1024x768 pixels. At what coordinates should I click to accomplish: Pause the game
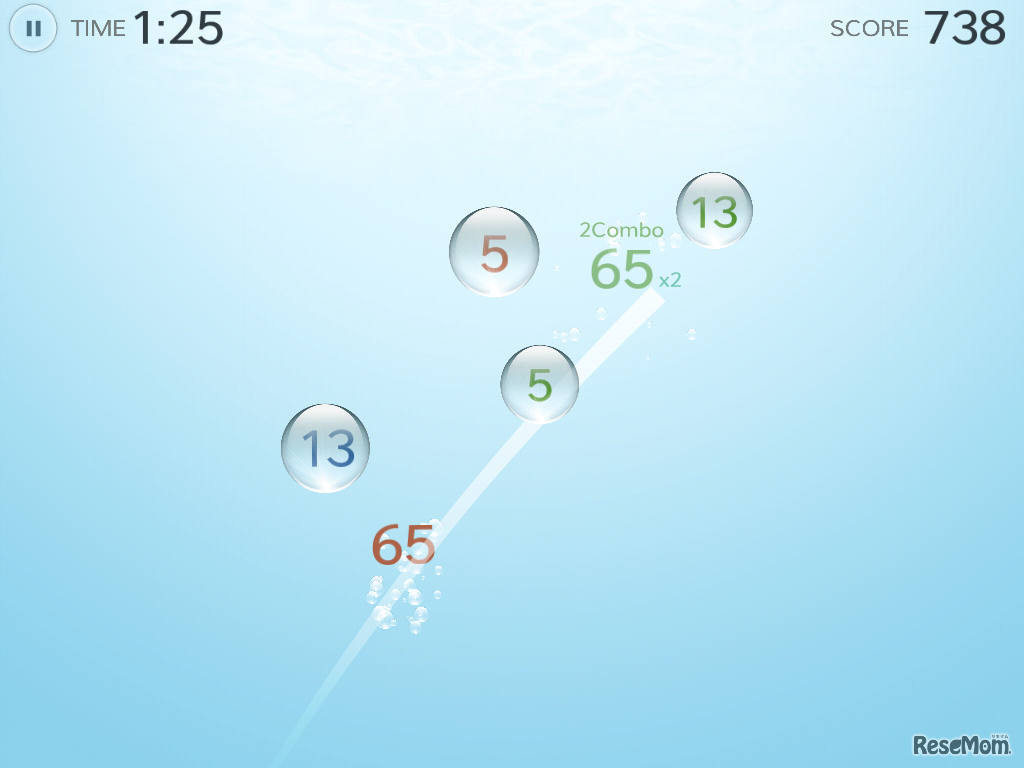point(33,29)
